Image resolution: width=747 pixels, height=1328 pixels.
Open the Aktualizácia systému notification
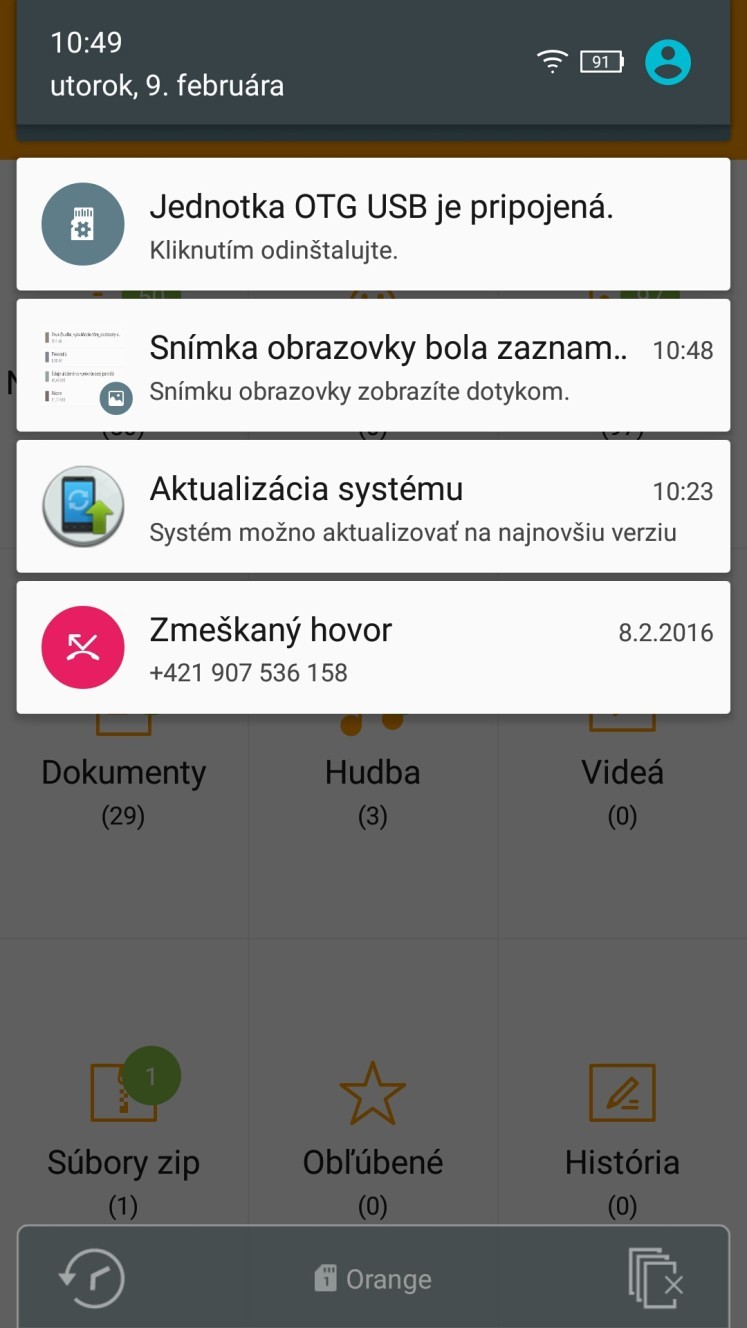coord(373,506)
